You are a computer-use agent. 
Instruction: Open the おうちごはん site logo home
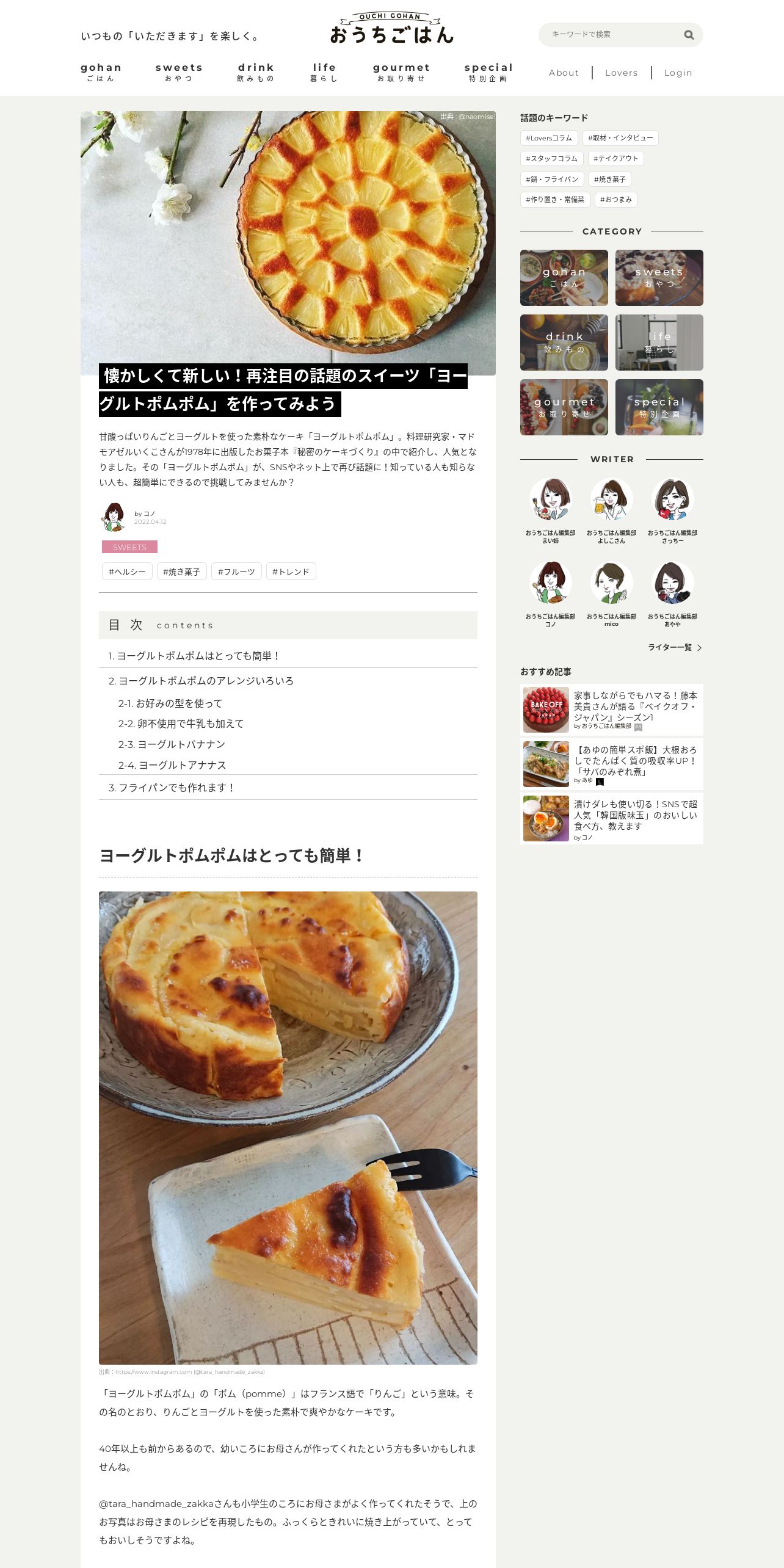(x=391, y=31)
